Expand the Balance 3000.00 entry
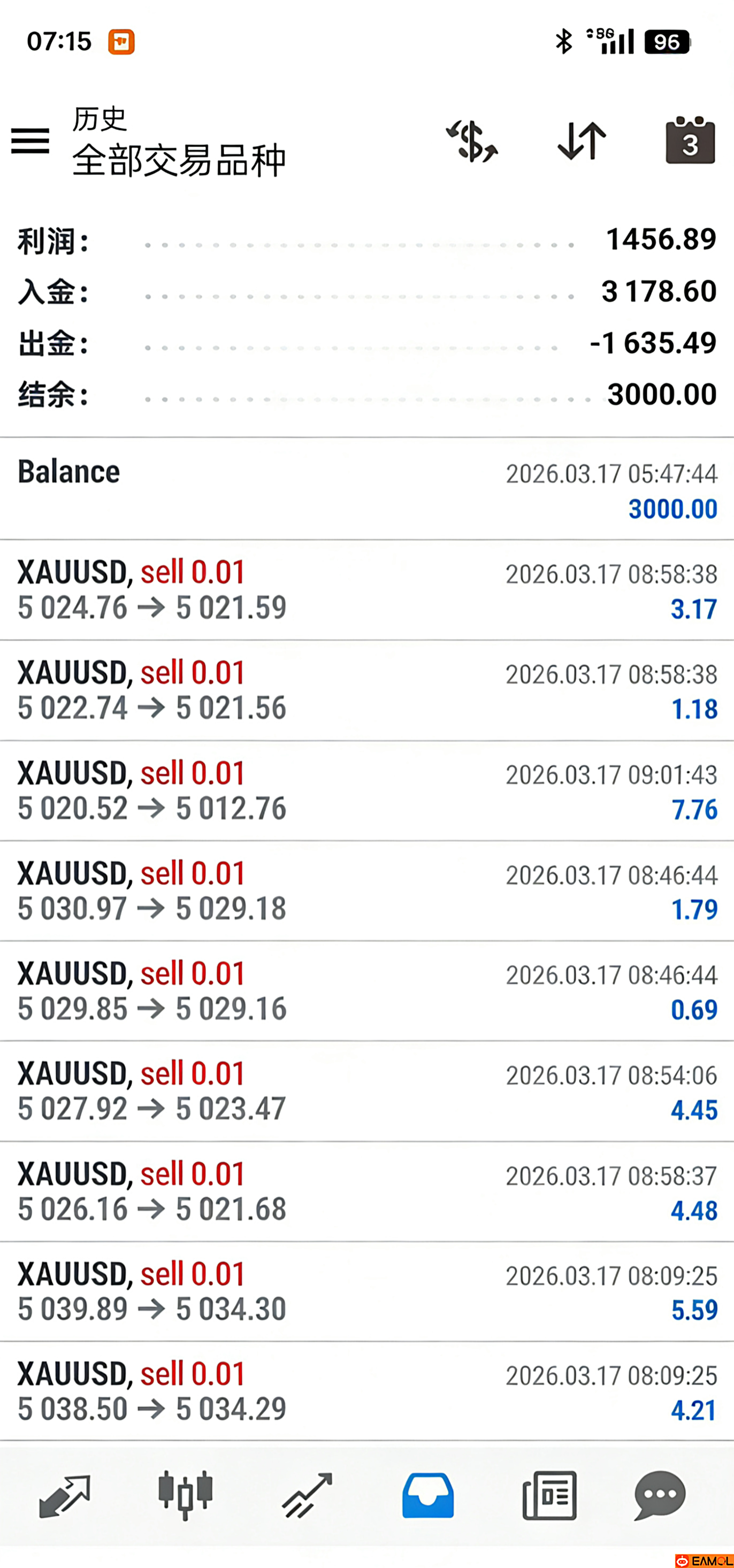 pyautogui.click(x=366, y=489)
